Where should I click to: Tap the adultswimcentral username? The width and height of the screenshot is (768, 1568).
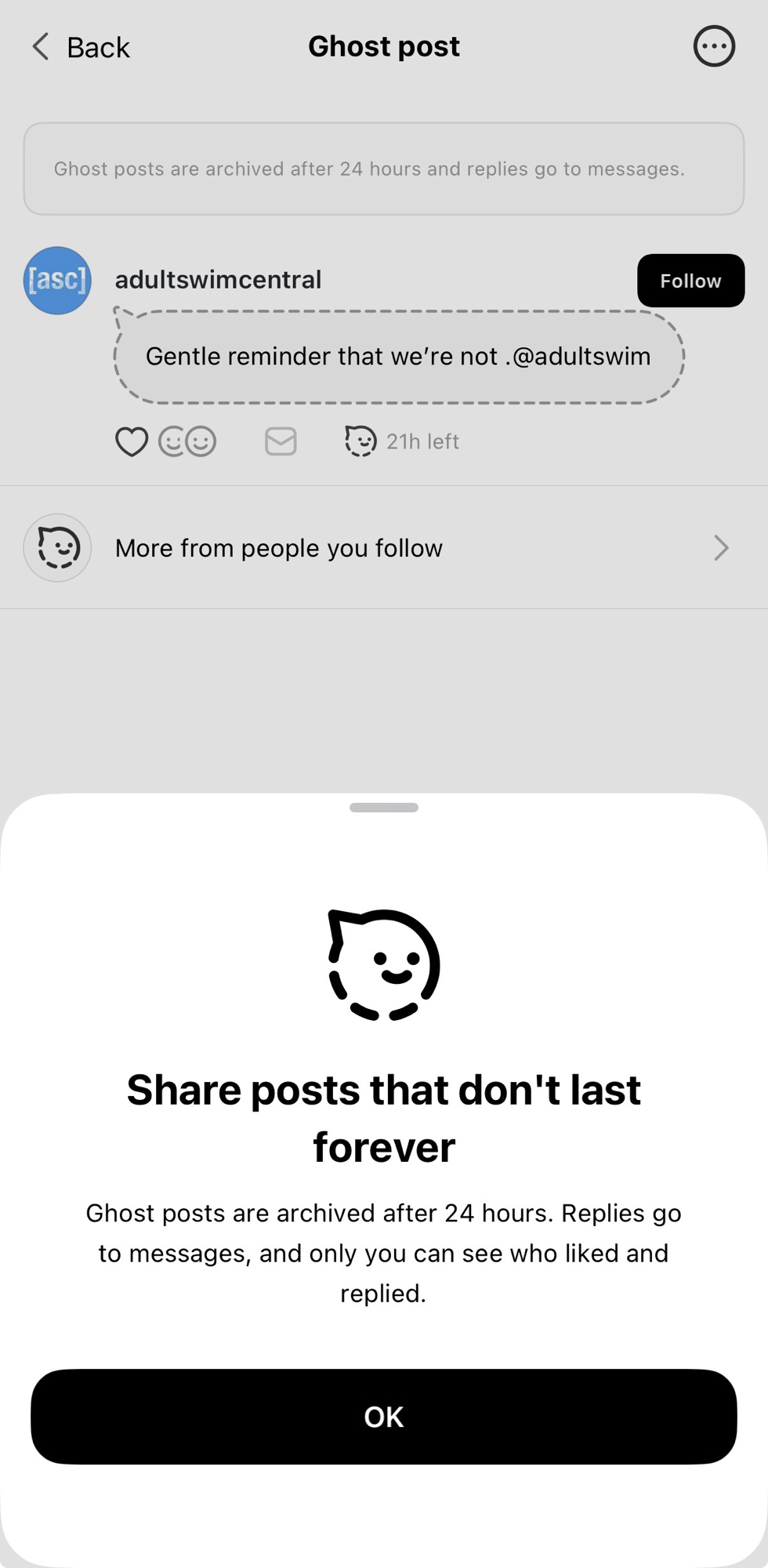pyautogui.click(x=218, y=280)
